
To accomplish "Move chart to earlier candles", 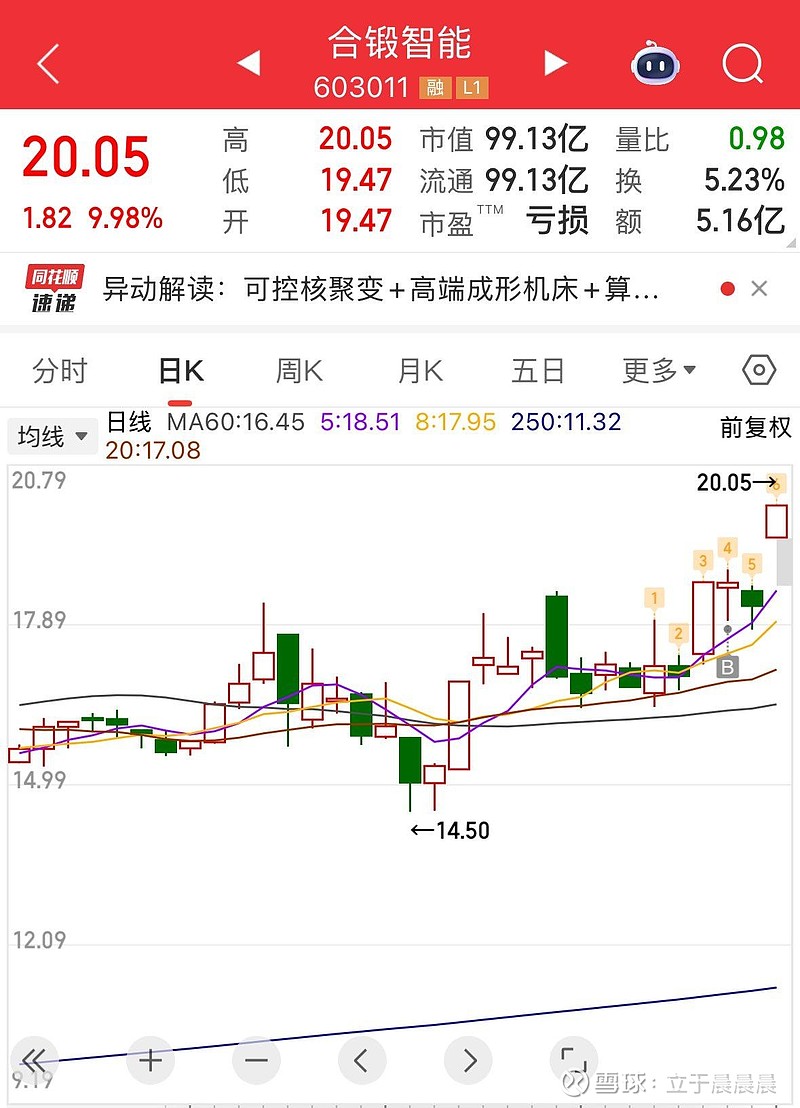I will point(363,1059).
